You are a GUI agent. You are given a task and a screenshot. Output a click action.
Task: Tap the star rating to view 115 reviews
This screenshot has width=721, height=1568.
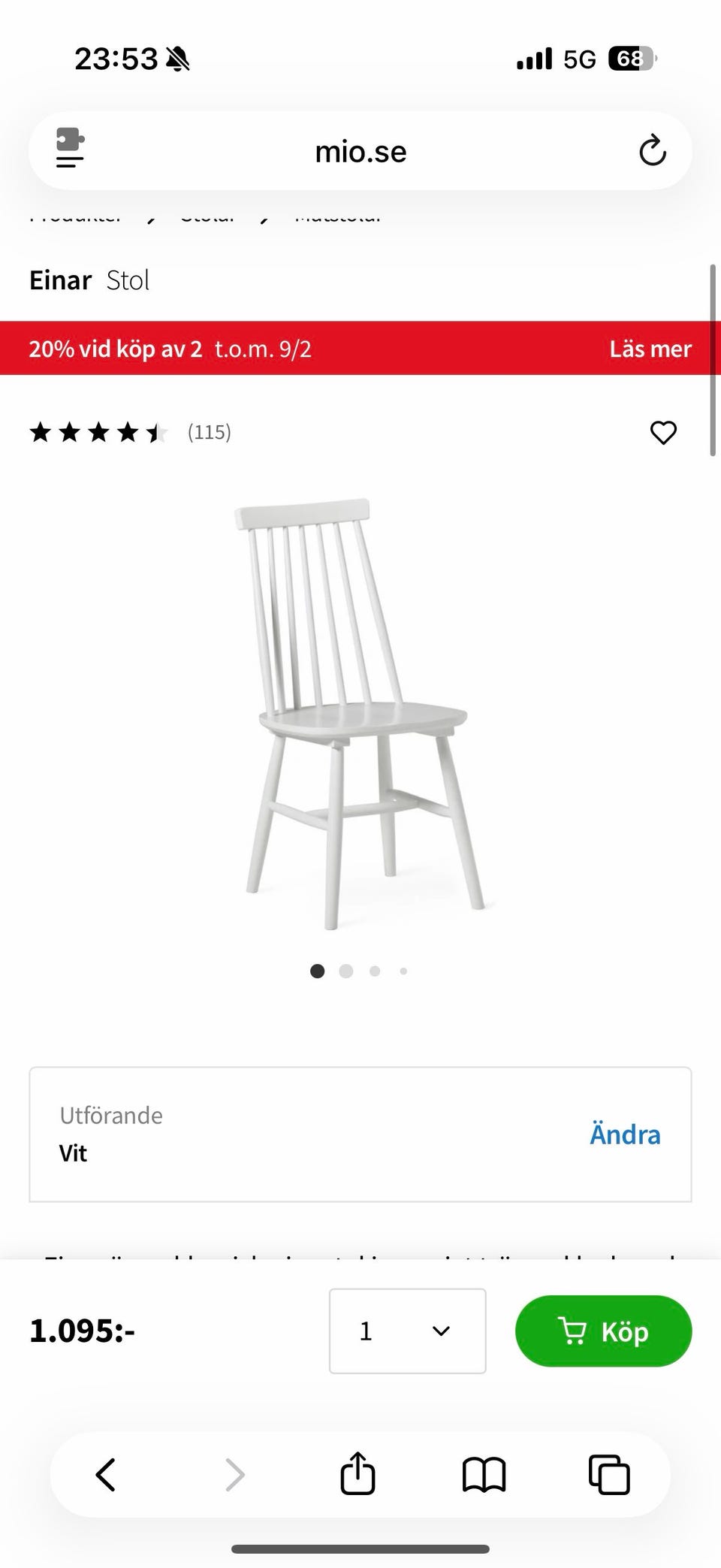click(x=98, y=432)
